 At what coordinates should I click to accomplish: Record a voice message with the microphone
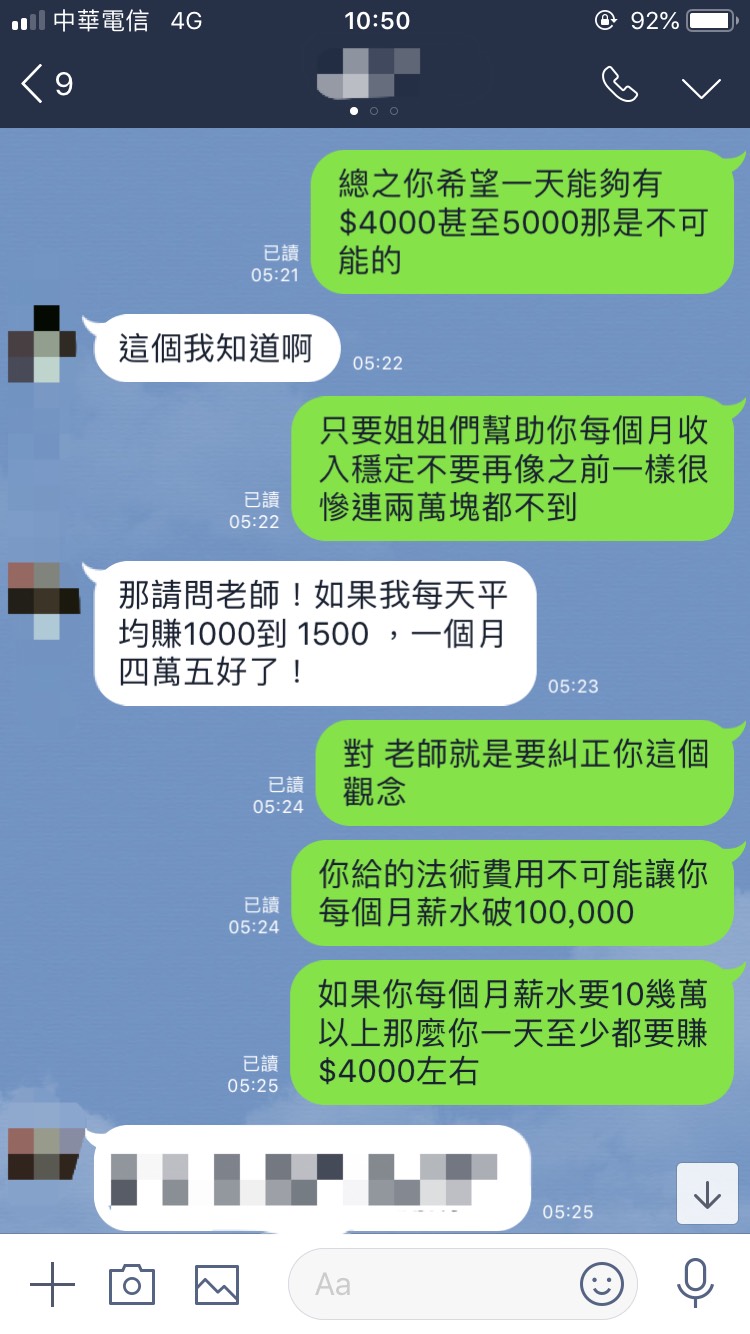coord(694,1284)
